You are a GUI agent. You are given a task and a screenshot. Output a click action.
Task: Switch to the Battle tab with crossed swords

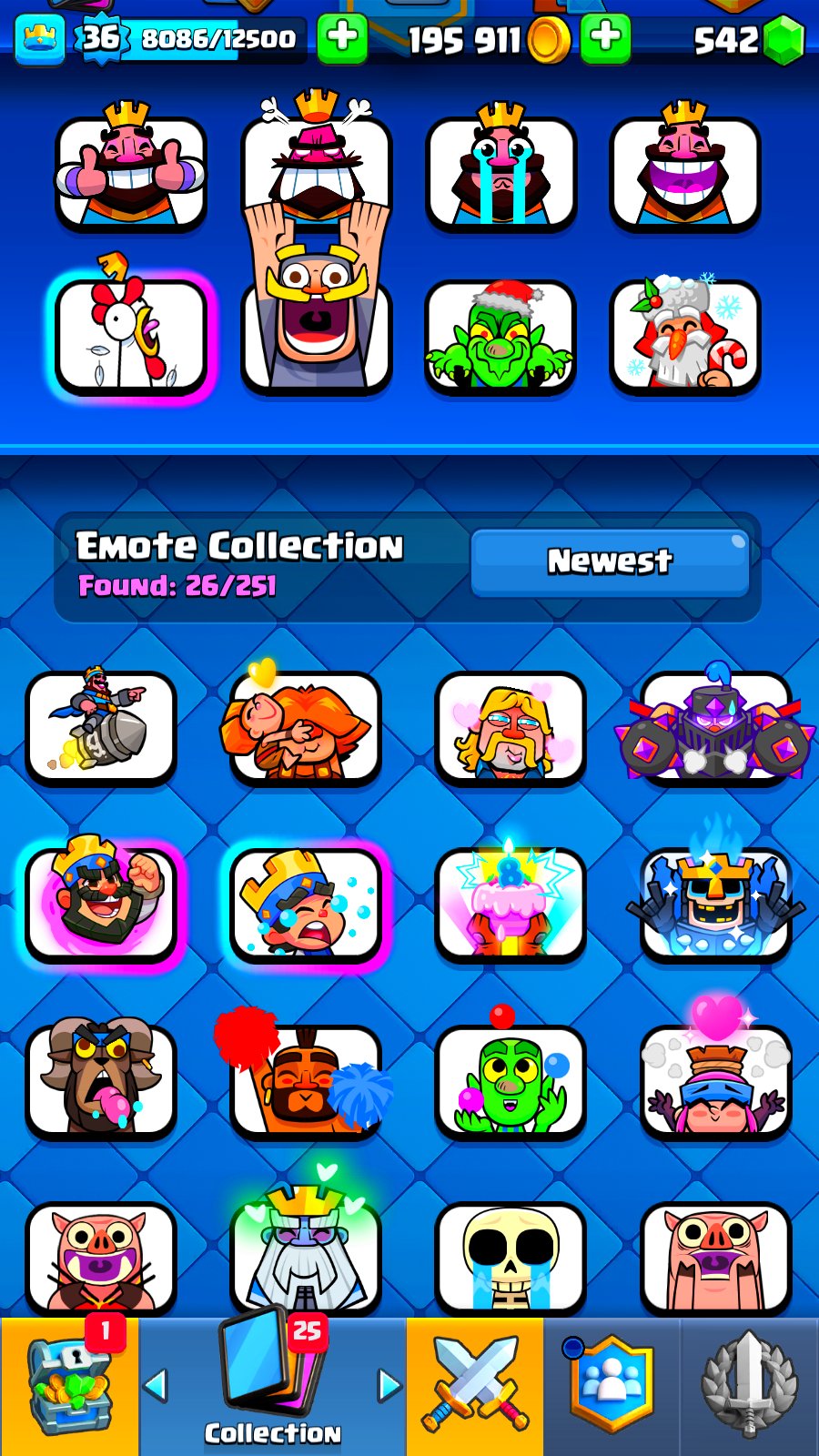click(475, 1386)
